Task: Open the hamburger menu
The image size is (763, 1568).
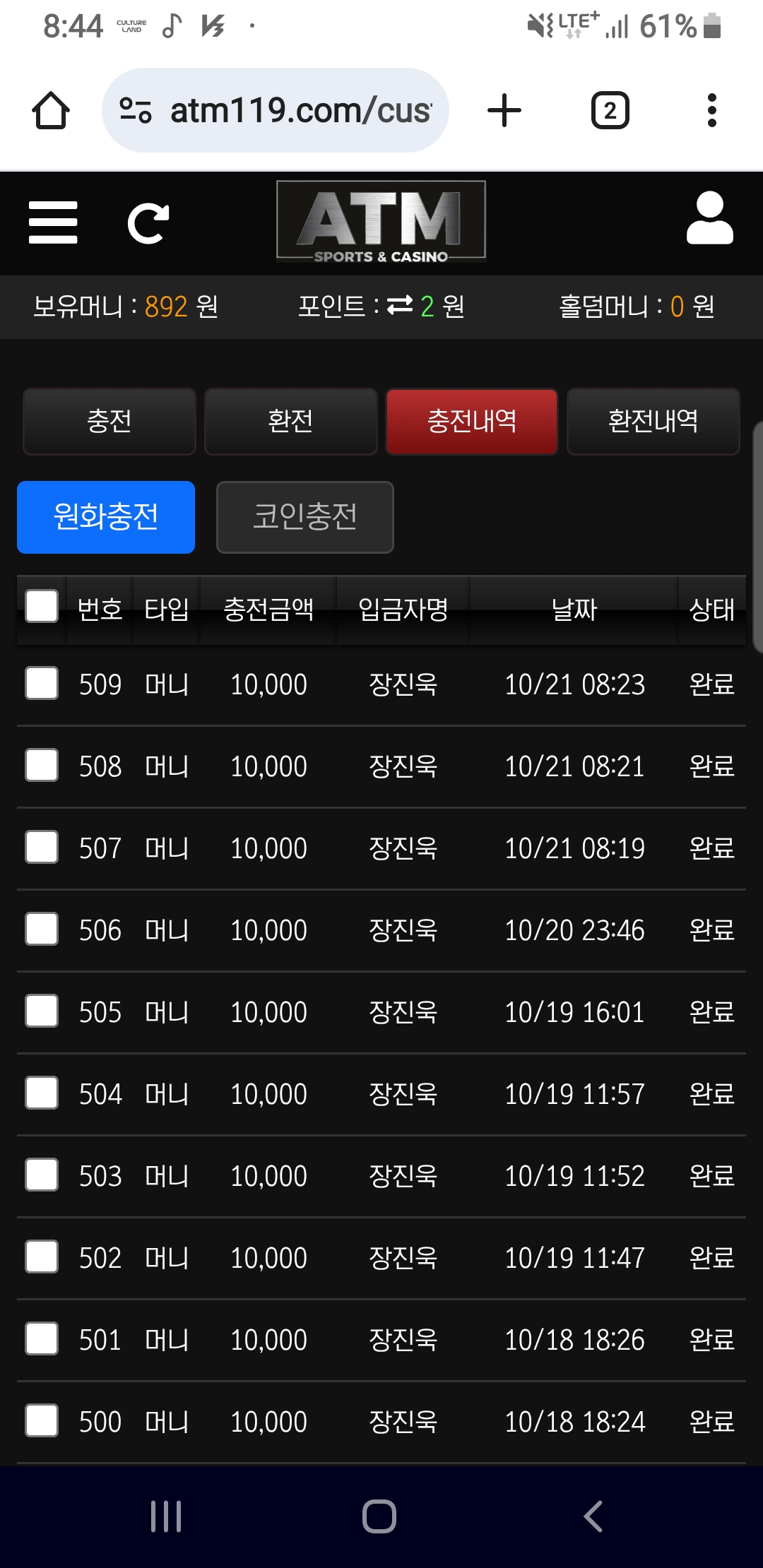Action: point(53,222)
